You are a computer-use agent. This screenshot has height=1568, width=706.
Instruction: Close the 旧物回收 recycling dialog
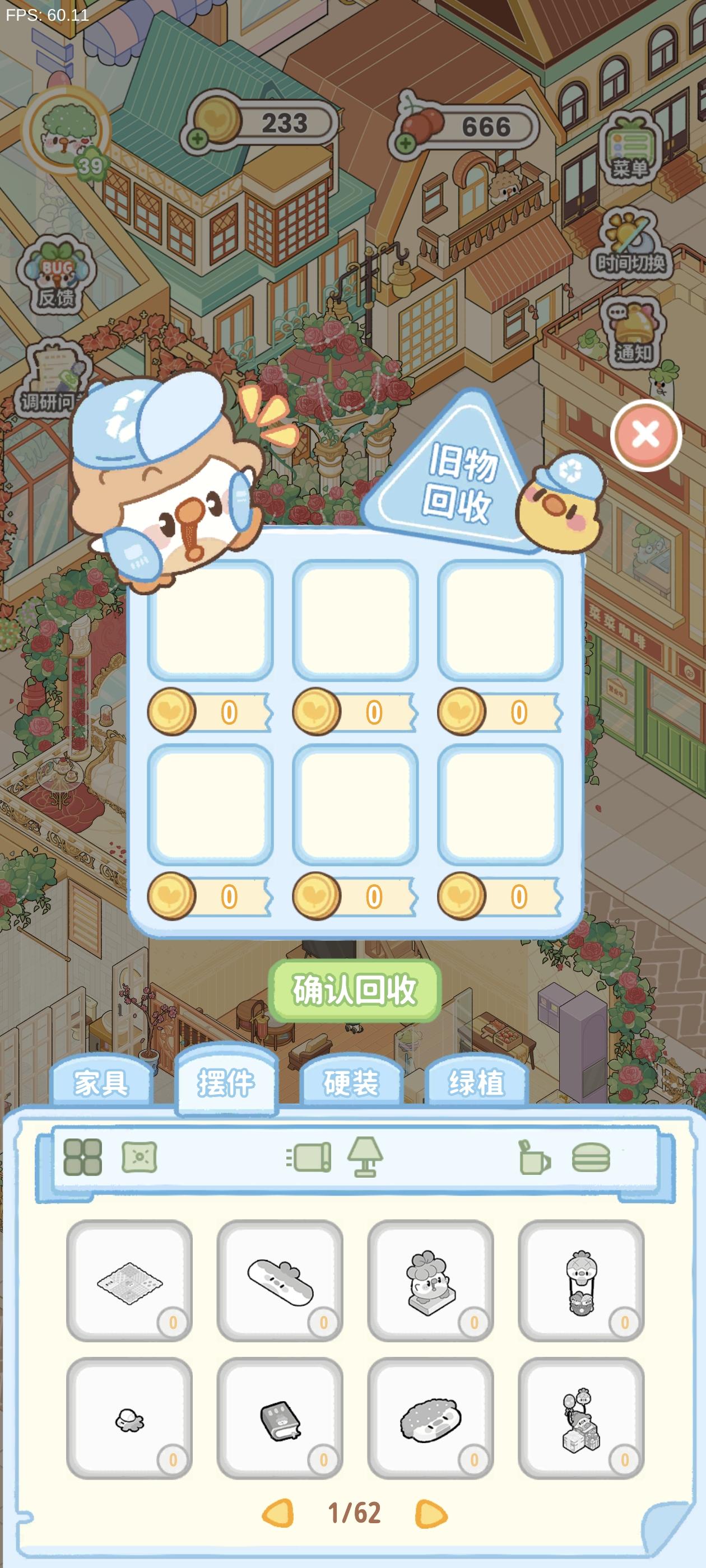(645, 435)
